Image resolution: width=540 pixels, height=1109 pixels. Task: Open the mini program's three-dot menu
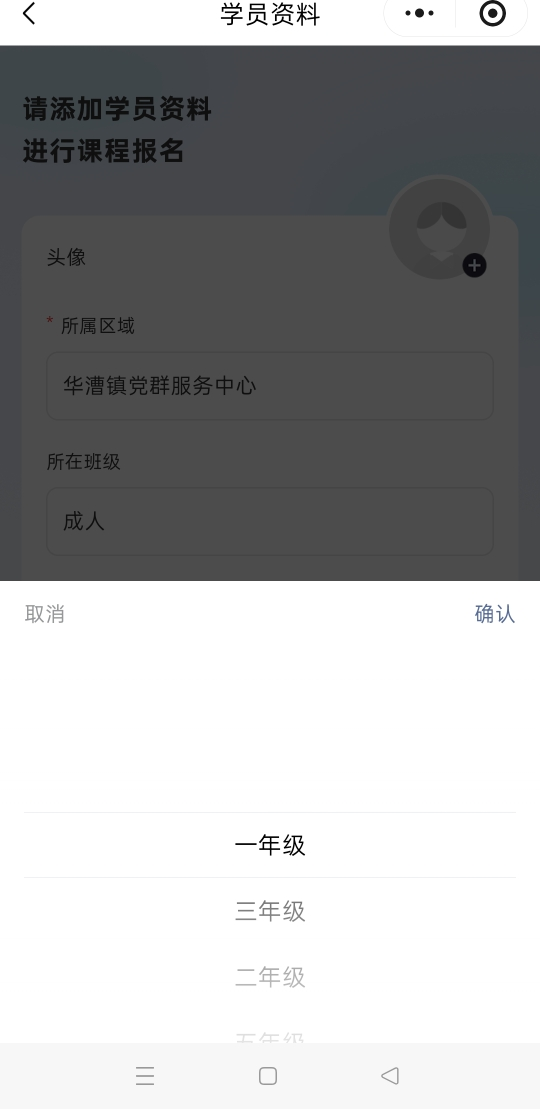click(x=419, y=13)
